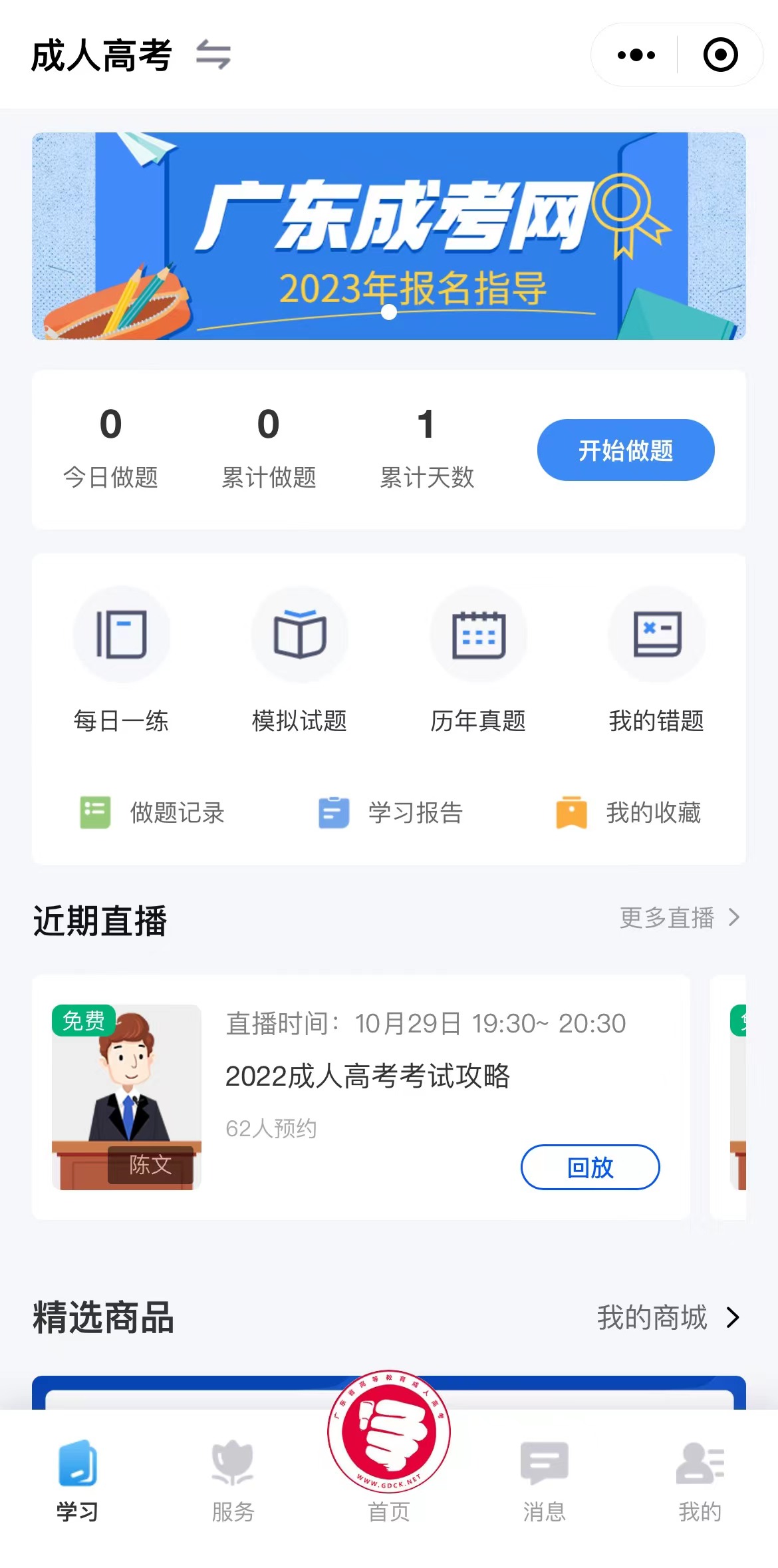Open 我的收藏 favorites
The image size is (778, 1568).
pyautogui.click(x=628, y=812)
